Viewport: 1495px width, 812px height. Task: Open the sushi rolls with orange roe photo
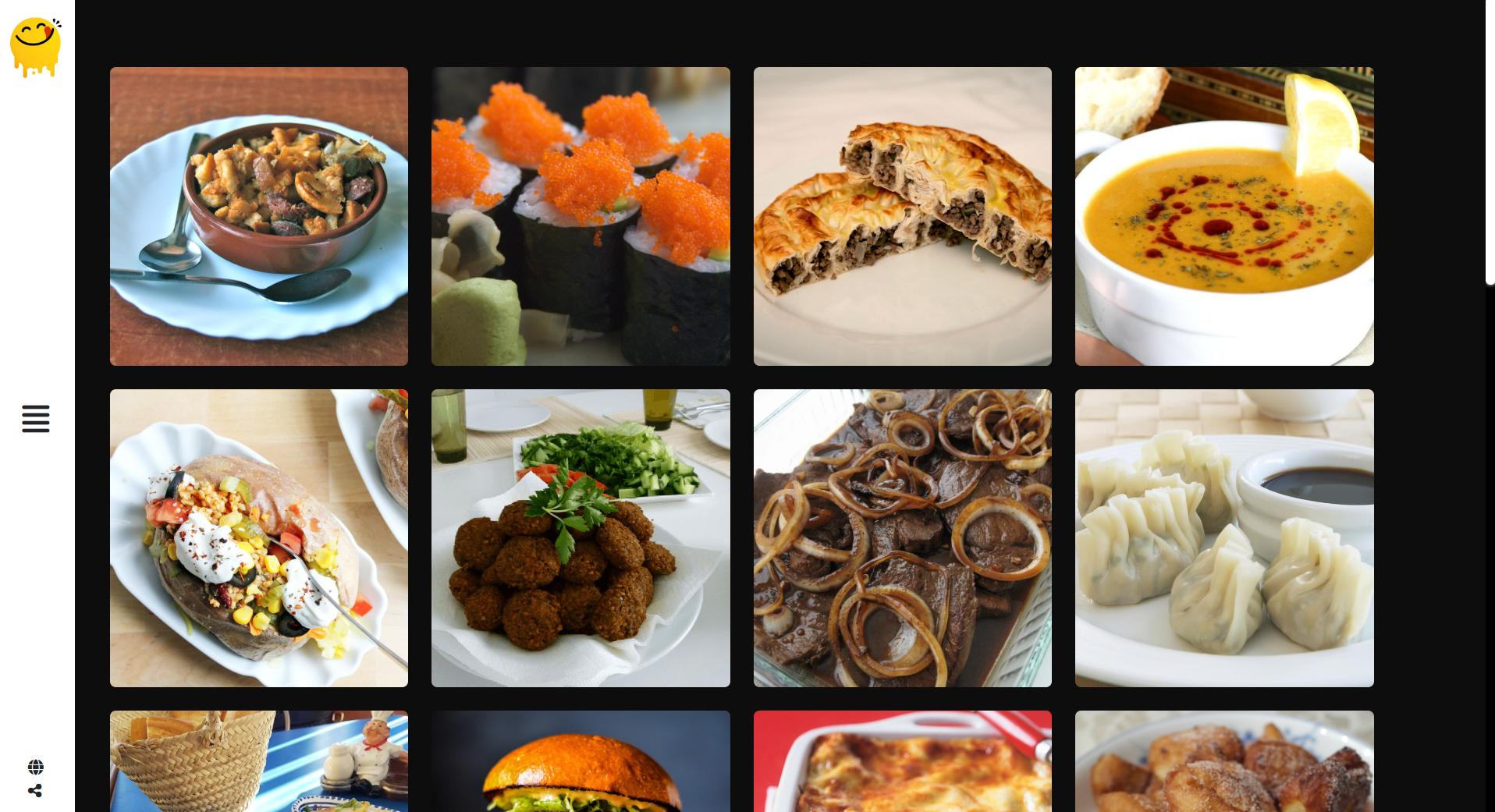[x=581, y=216]
